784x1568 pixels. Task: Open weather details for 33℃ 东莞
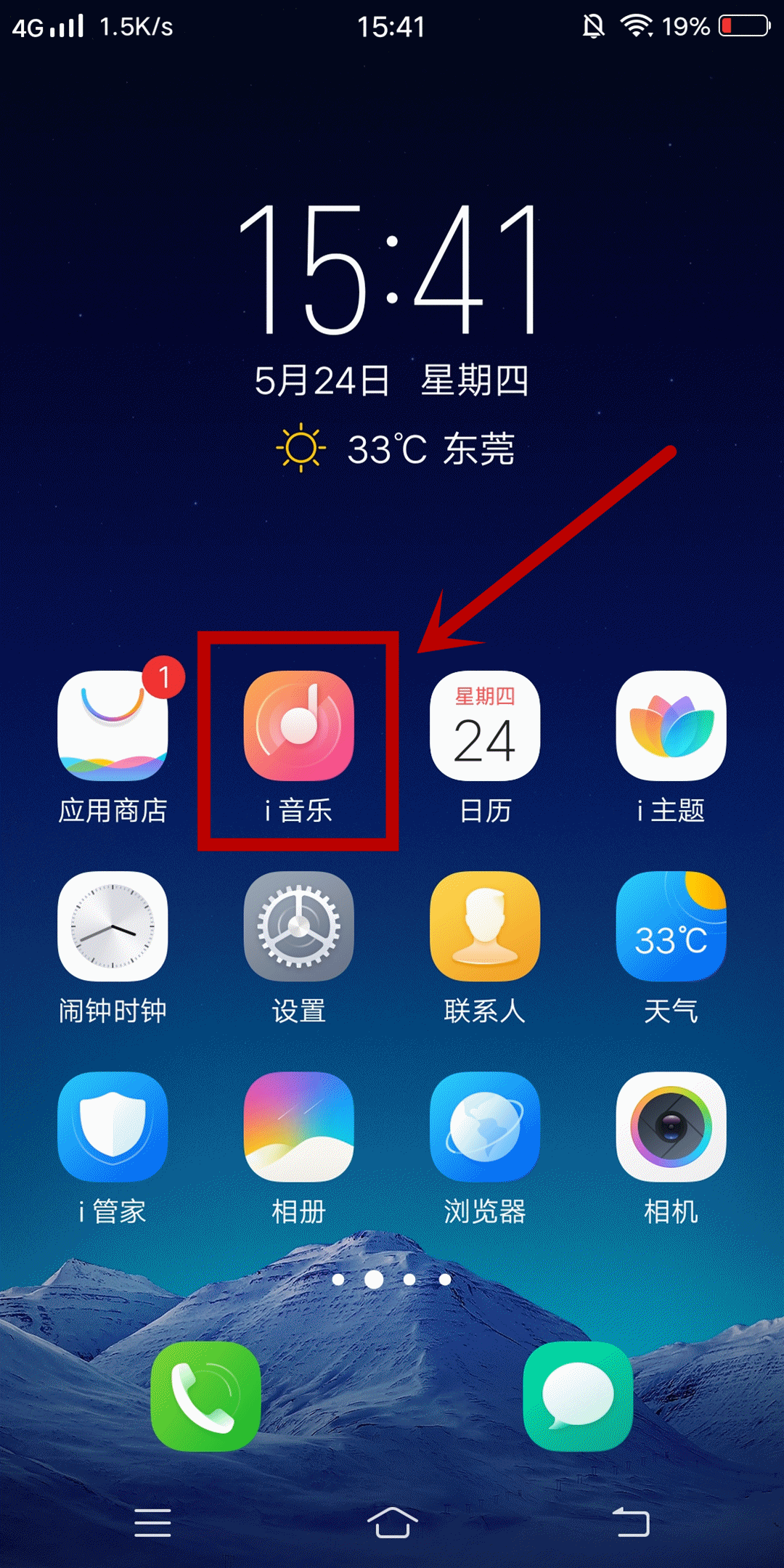click(396, 449)
